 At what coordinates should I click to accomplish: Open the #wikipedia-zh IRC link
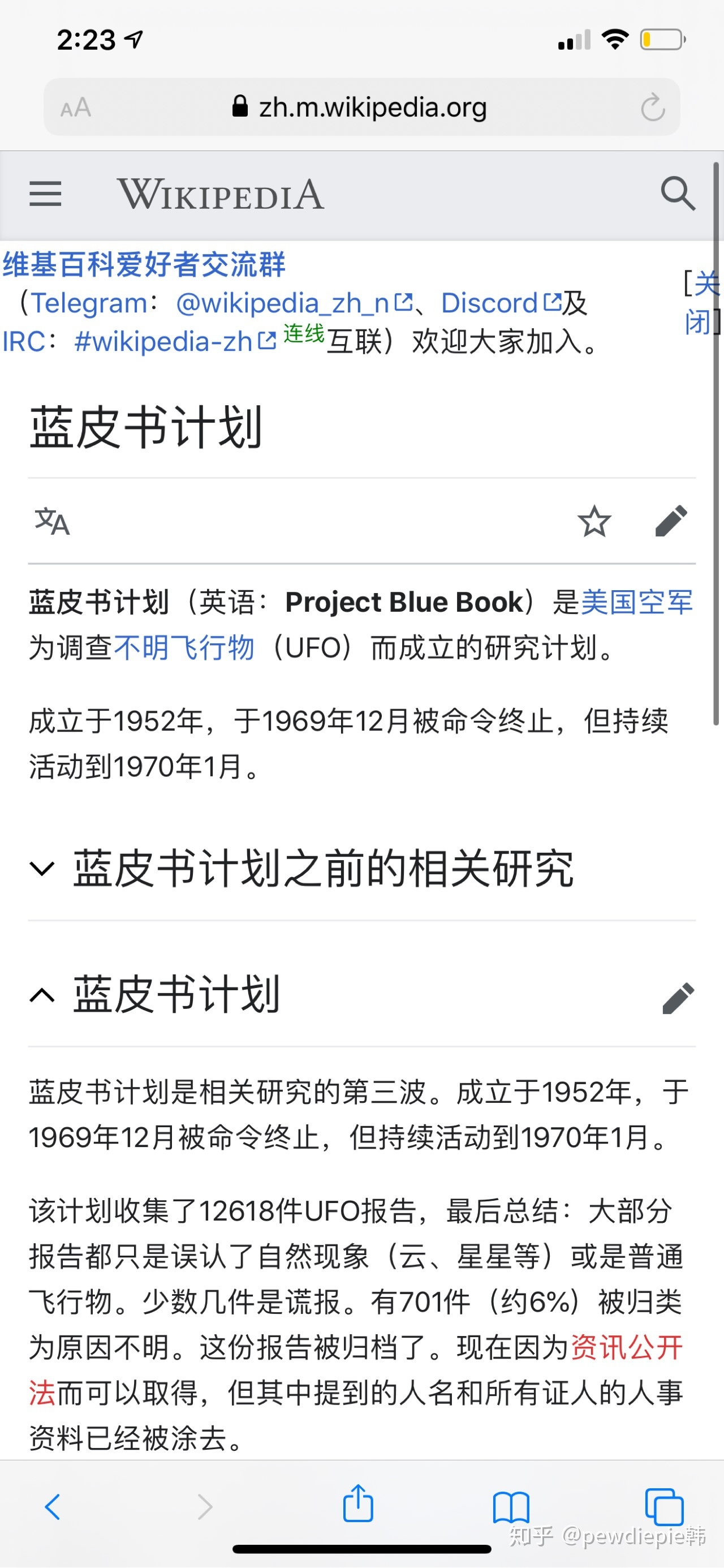pyautogui.click(x=164, y=341)
